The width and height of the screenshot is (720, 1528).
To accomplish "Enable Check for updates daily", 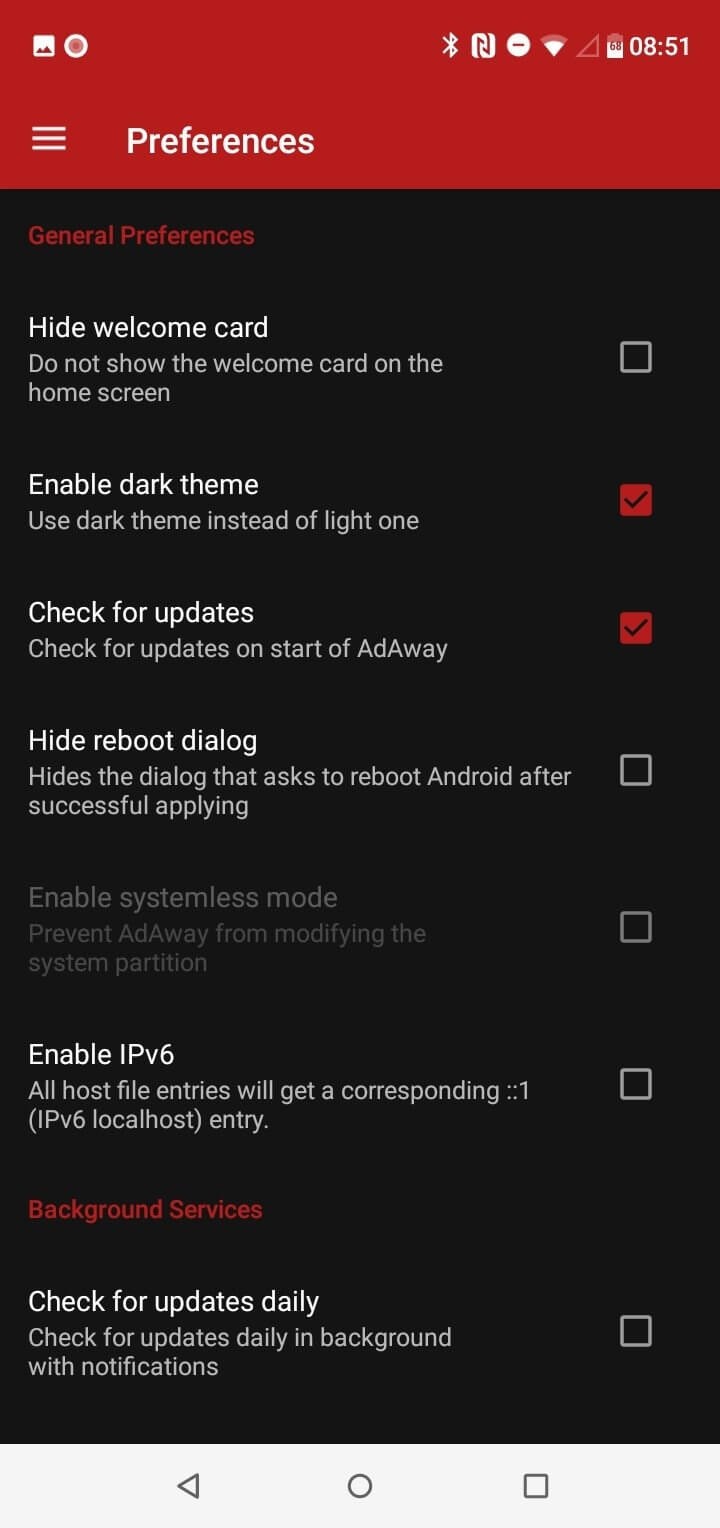I will click(x=636, y=1331).
